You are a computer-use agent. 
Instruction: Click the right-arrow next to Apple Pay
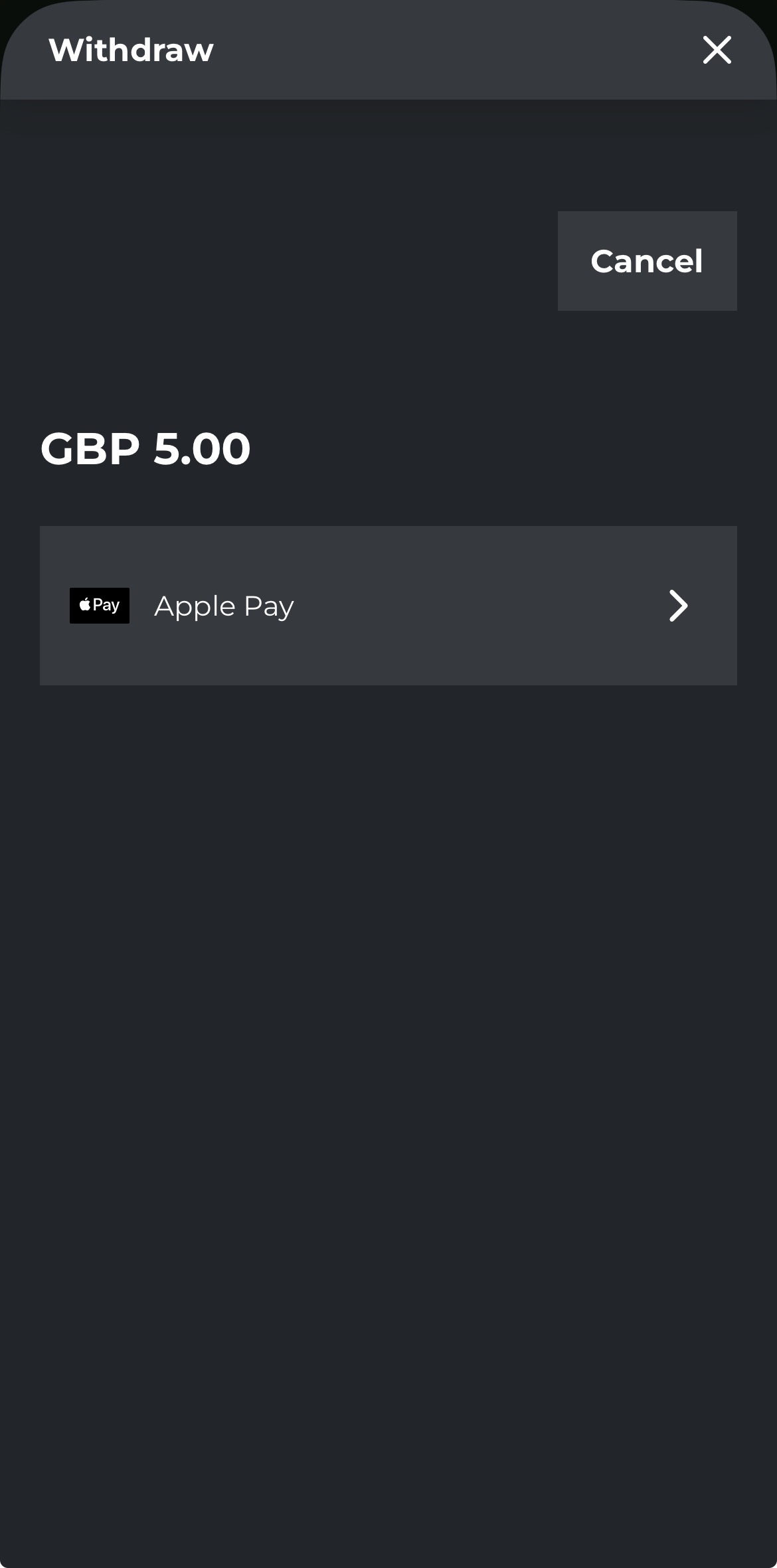click(678, 605)
